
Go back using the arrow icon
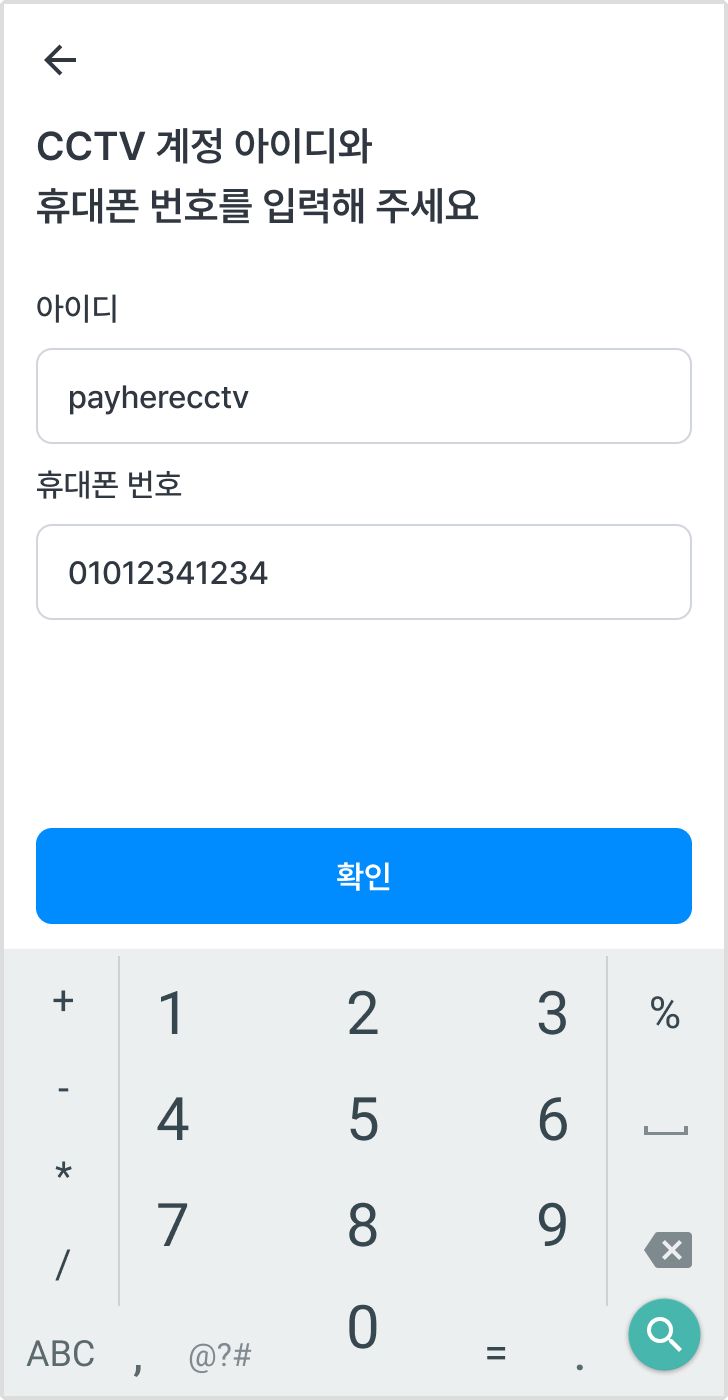[60, 61]
